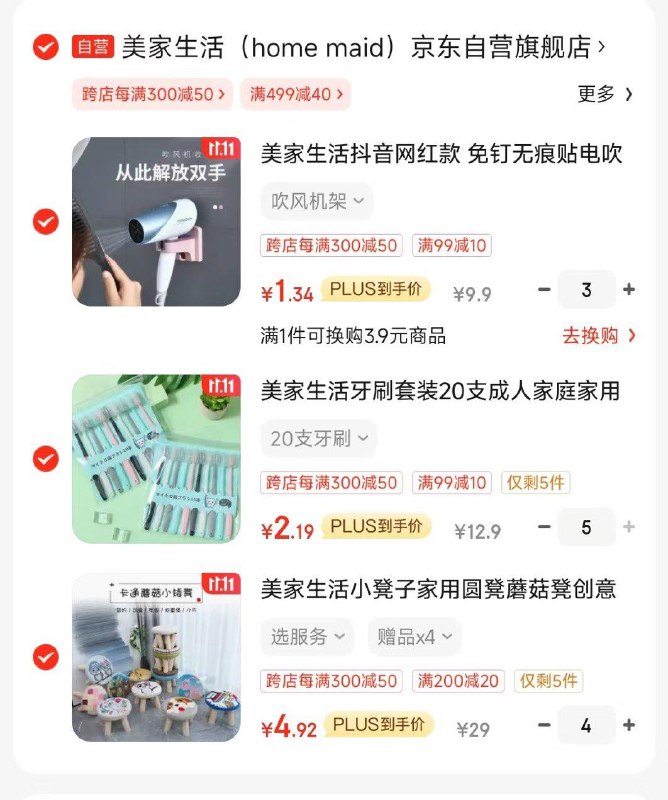Open 美家生活 京东自营旗舰店 store page
This screenshot has width=668, height=800.
pyautogui.click(x=364, y=47)
